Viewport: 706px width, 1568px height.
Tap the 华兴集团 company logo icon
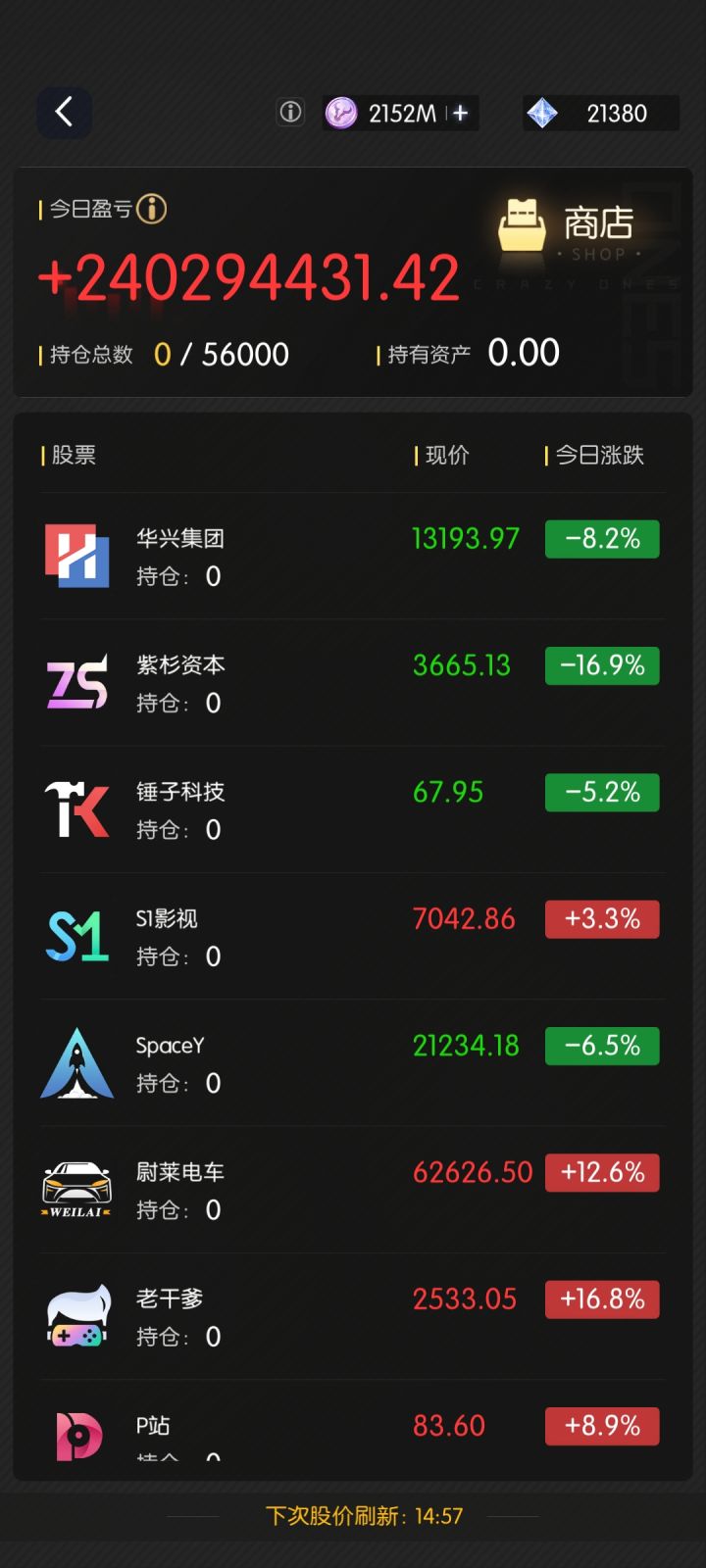click(76, 554)
